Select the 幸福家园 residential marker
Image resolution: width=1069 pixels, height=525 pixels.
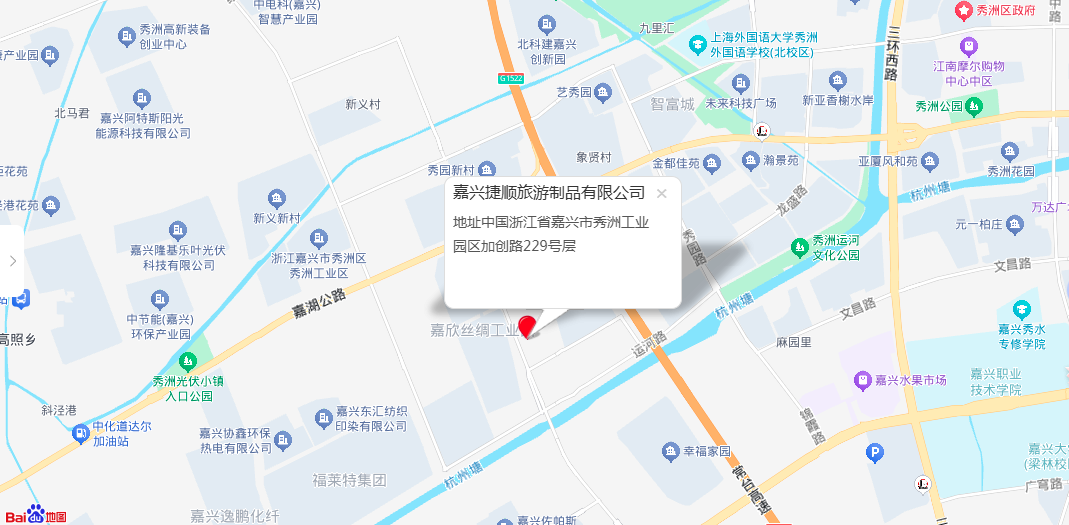tap(669, 451)
